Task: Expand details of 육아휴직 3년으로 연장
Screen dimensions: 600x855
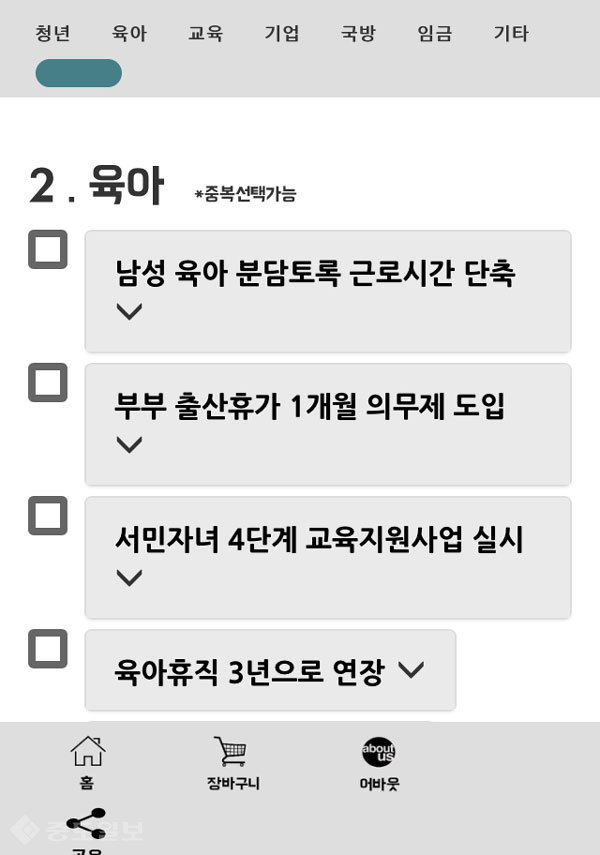Action: (x=411, y=671)
